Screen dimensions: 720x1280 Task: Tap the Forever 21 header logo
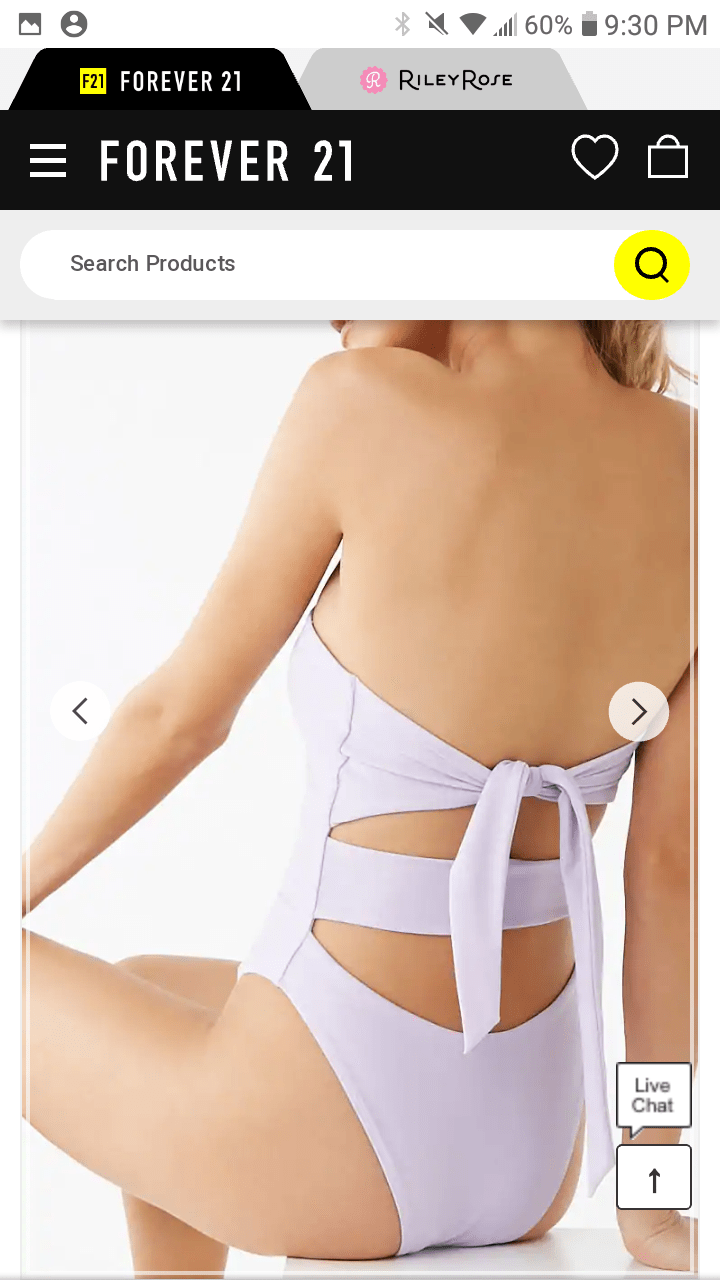click(x=226, y=160)
